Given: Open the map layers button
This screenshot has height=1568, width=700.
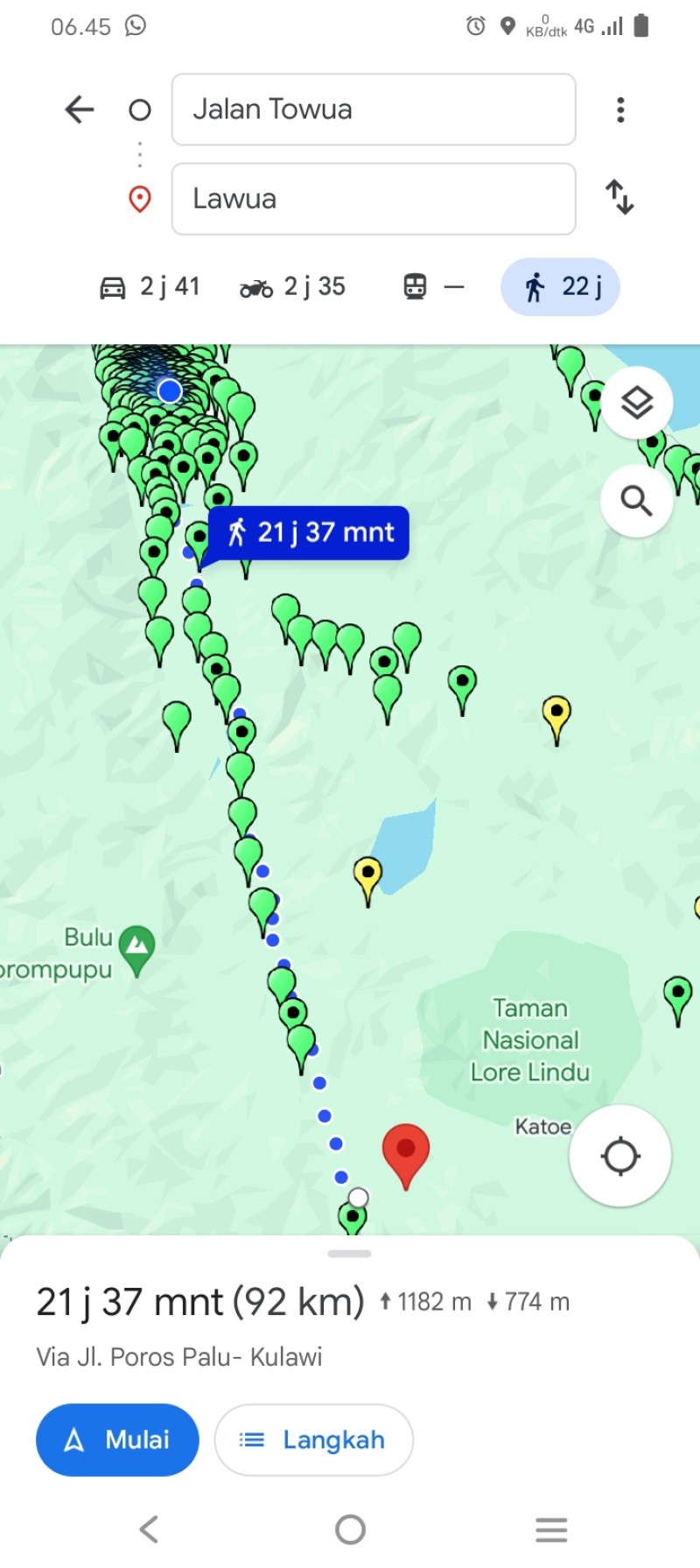Looking at the screenshot, I should pyautogui.click(x=637, y=403).
